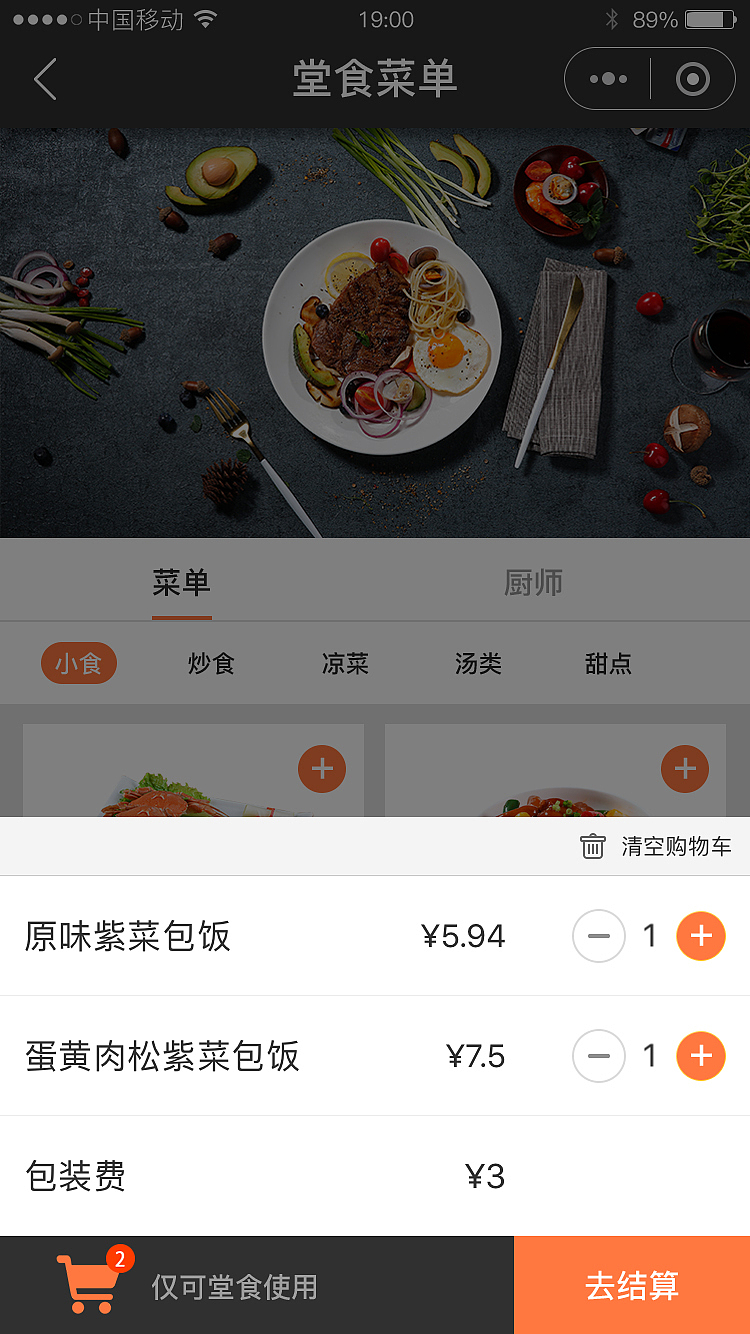Close the mini program via circle icon

tap(692, 79)
